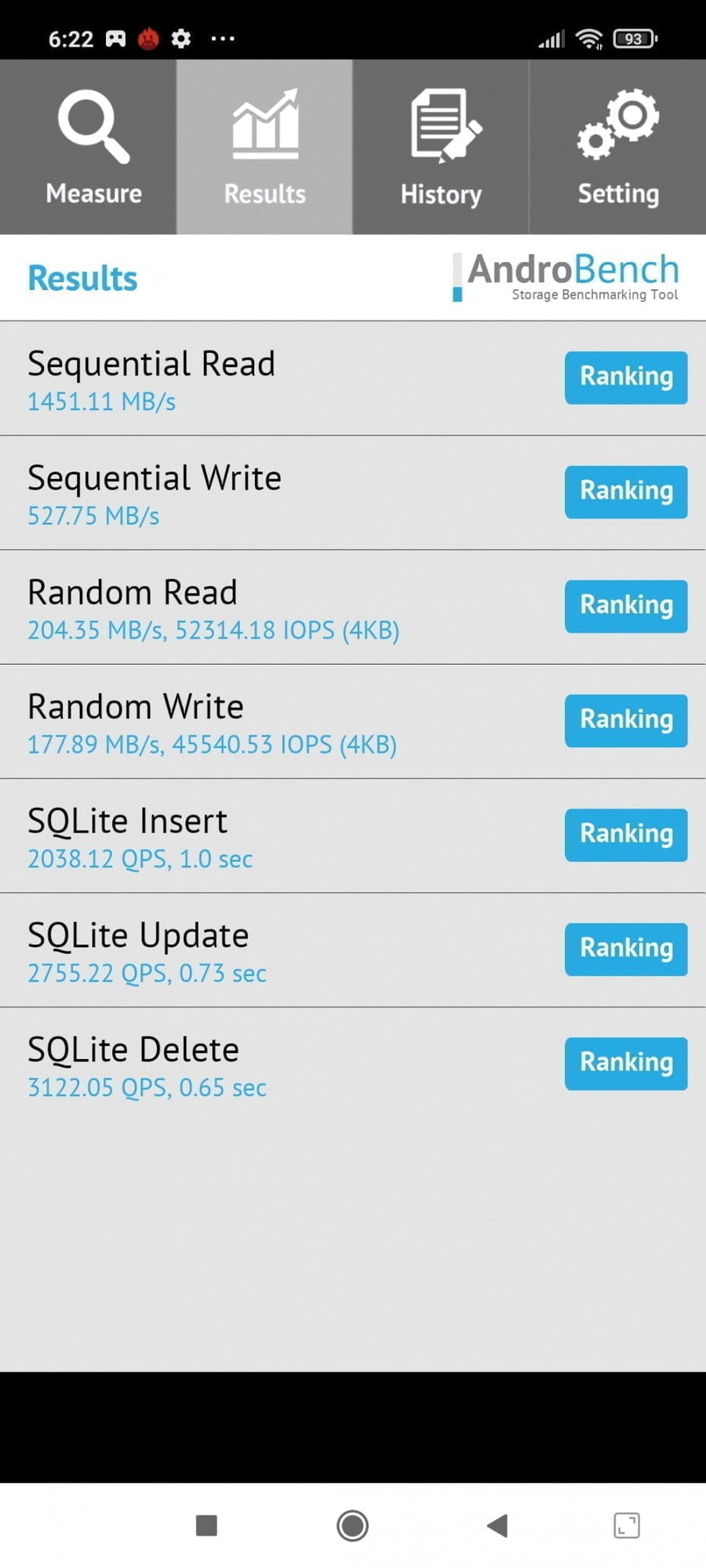Open the History document icon
This screenshot has height=1568, width=706.
442,124
